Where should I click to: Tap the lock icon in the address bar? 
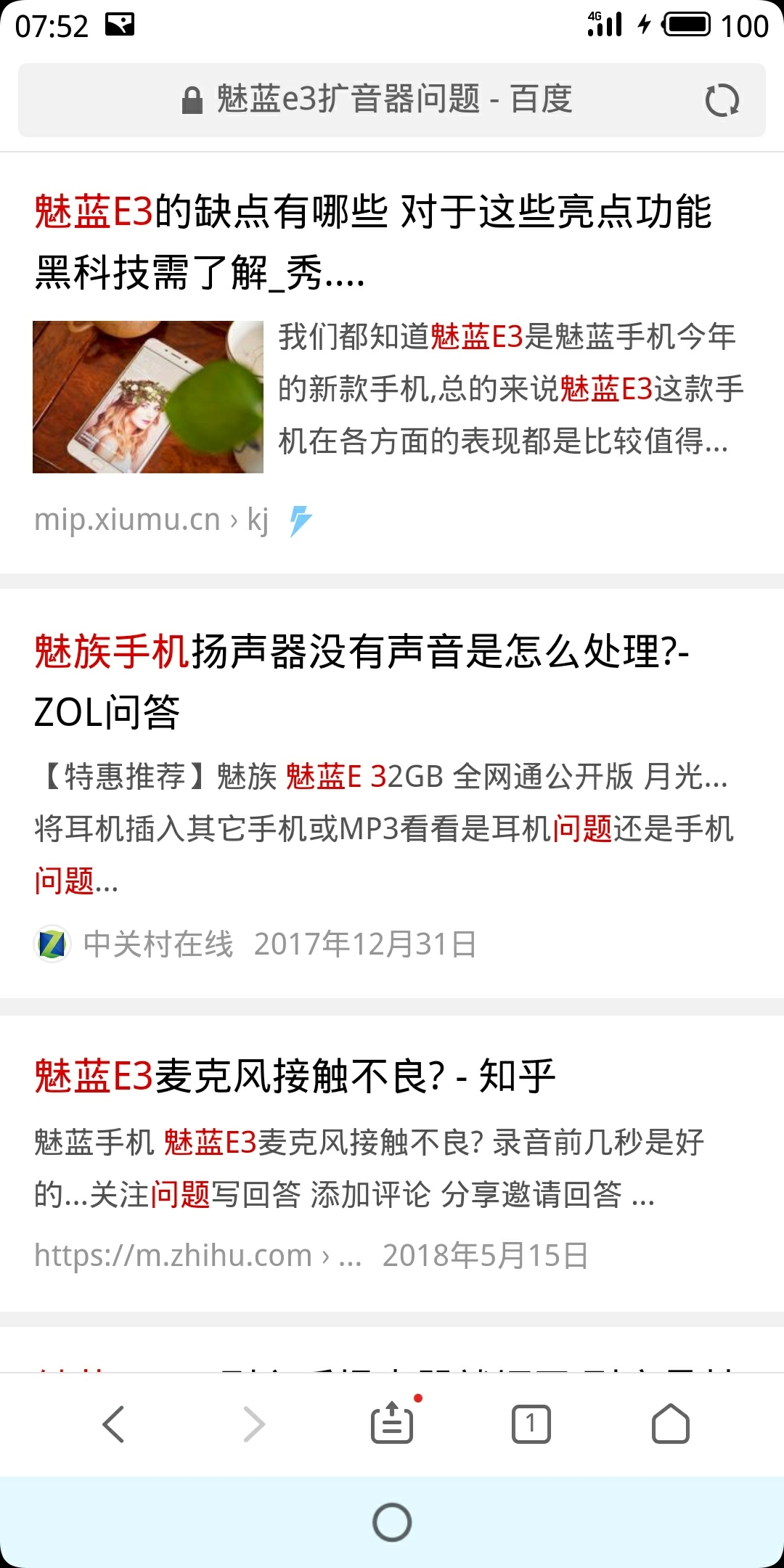point(192,99)
